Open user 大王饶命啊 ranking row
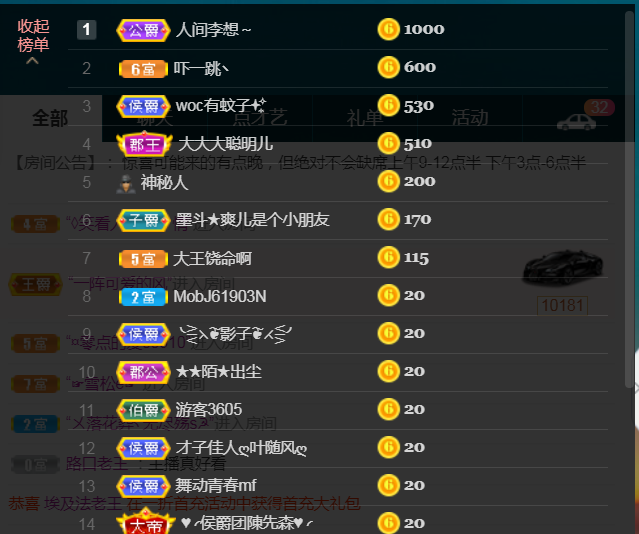The height and width of the screenshot is (534, 639). click(x=212, y=258)
